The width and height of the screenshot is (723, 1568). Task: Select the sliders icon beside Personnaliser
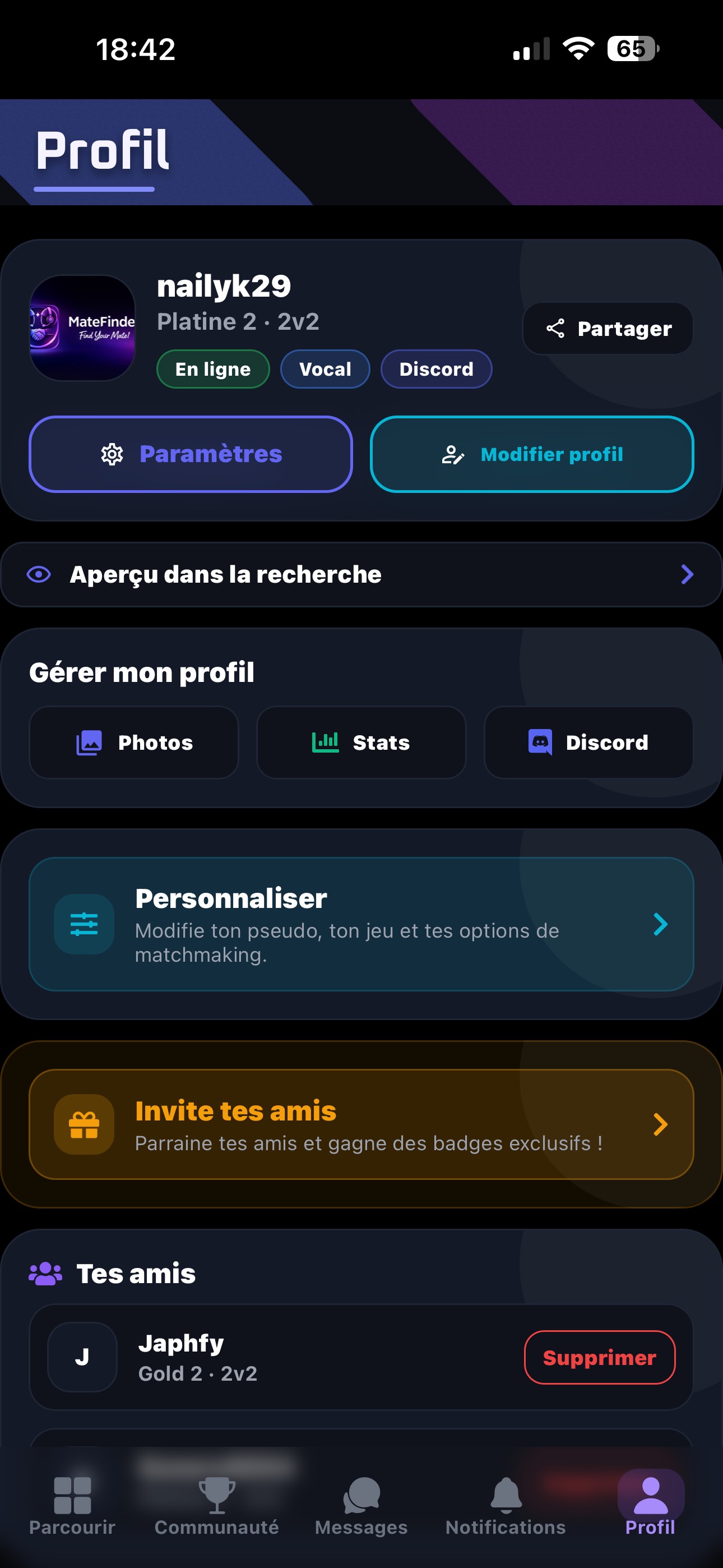84,925
